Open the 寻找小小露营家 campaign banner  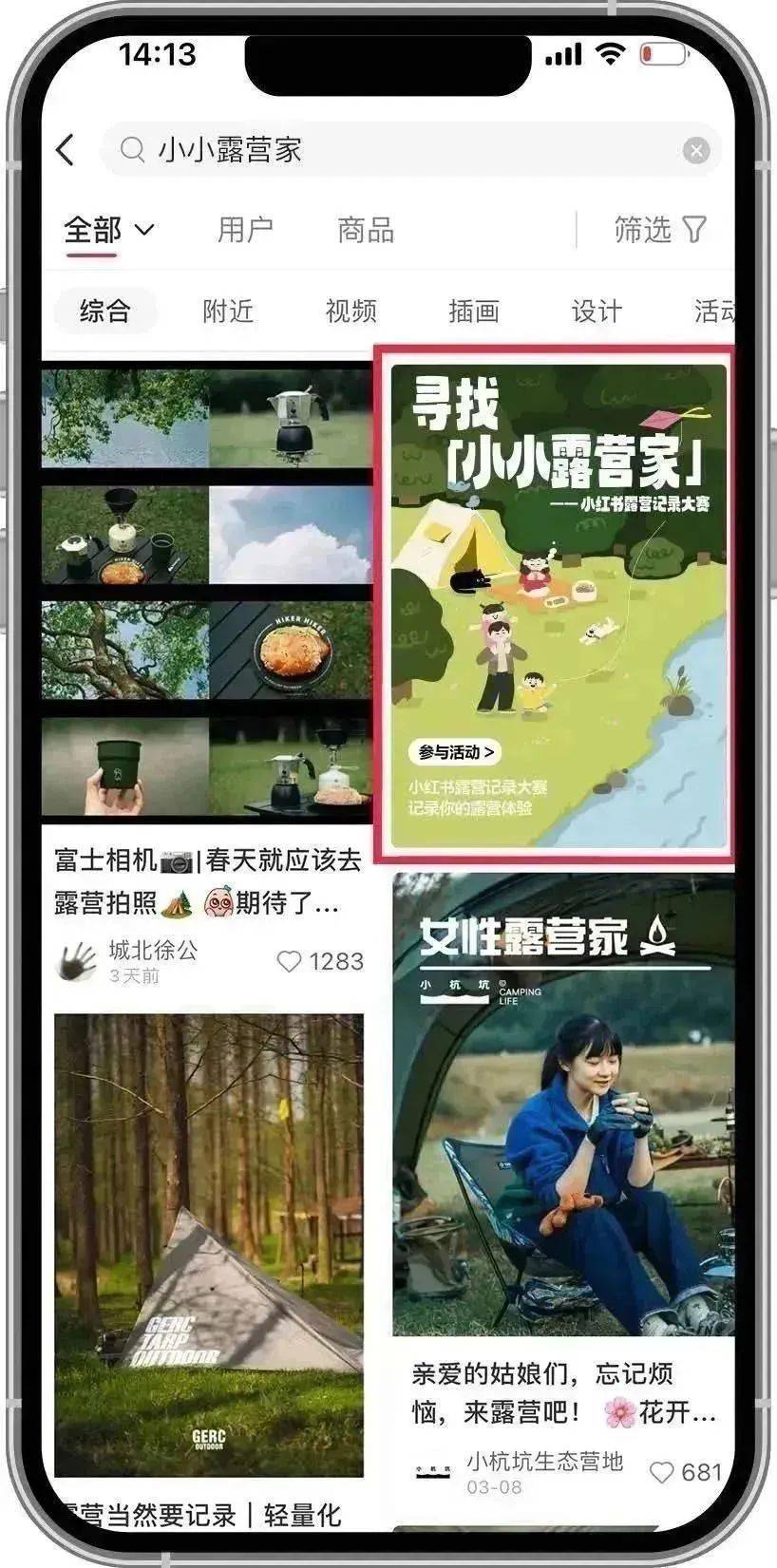click(558, 605)
